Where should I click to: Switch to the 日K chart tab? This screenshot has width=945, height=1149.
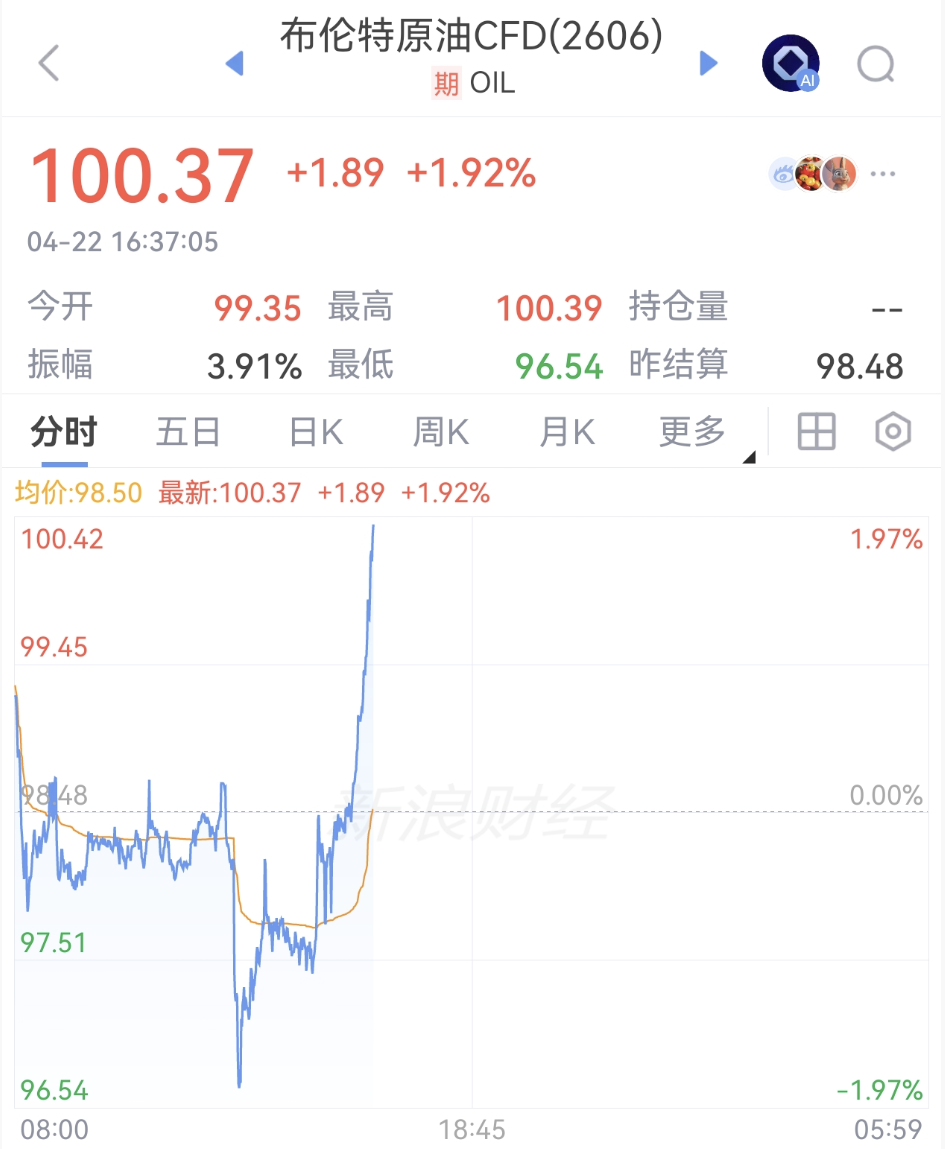pos(316,433)
